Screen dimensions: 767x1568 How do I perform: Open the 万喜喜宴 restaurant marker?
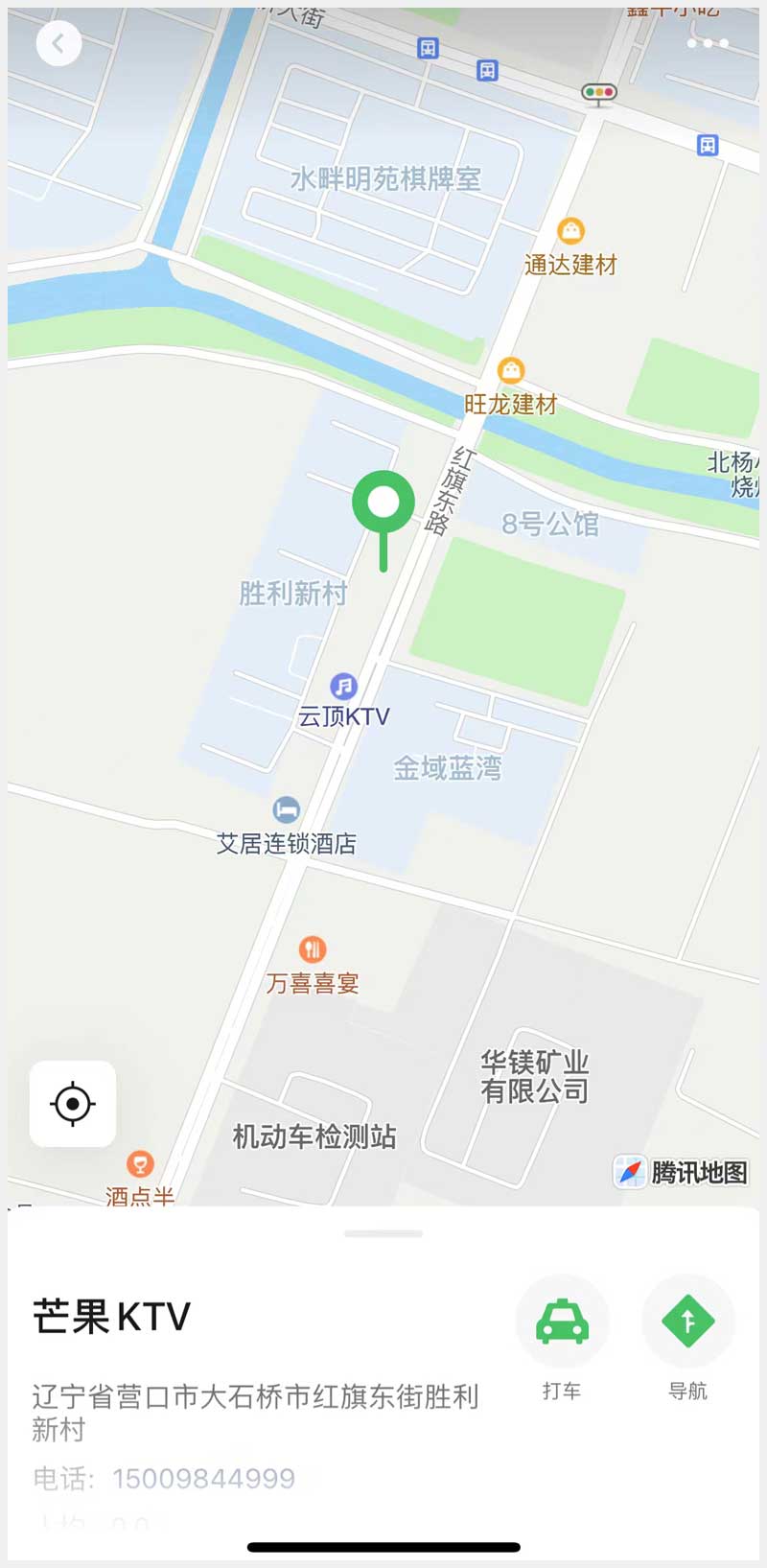(x=313, y=949)
